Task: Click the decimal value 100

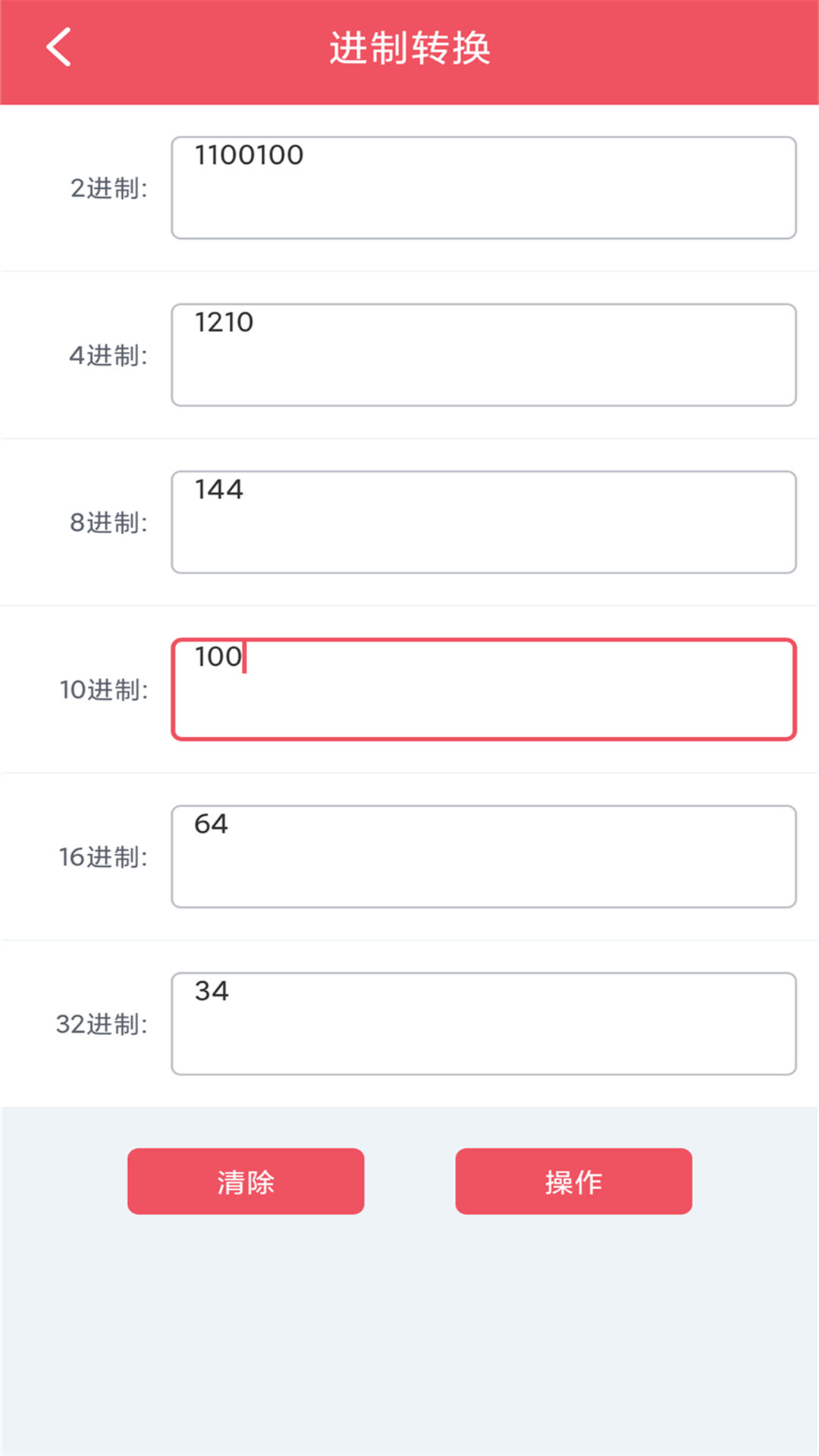Action: pyautogui.click(x=216, y=657)
